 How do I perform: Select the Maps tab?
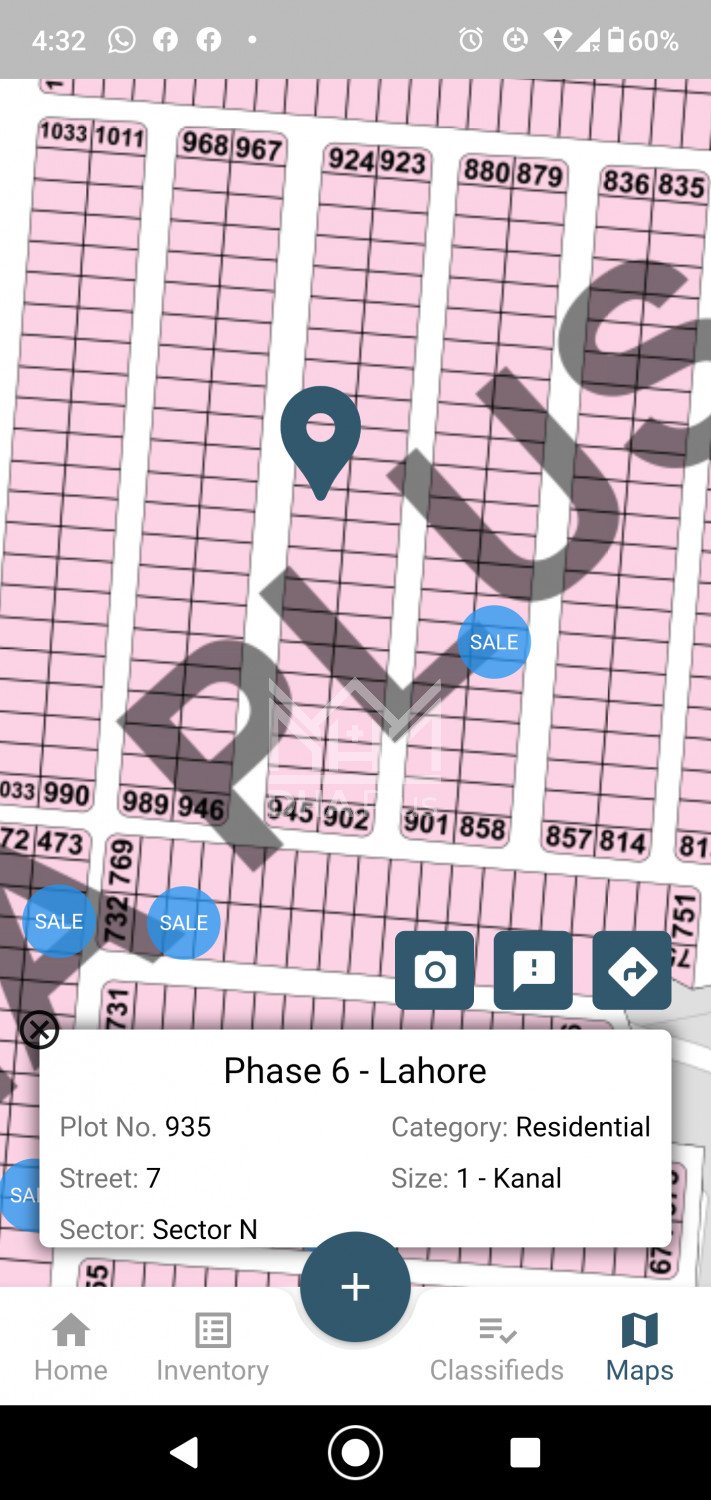pos(639,1347)
